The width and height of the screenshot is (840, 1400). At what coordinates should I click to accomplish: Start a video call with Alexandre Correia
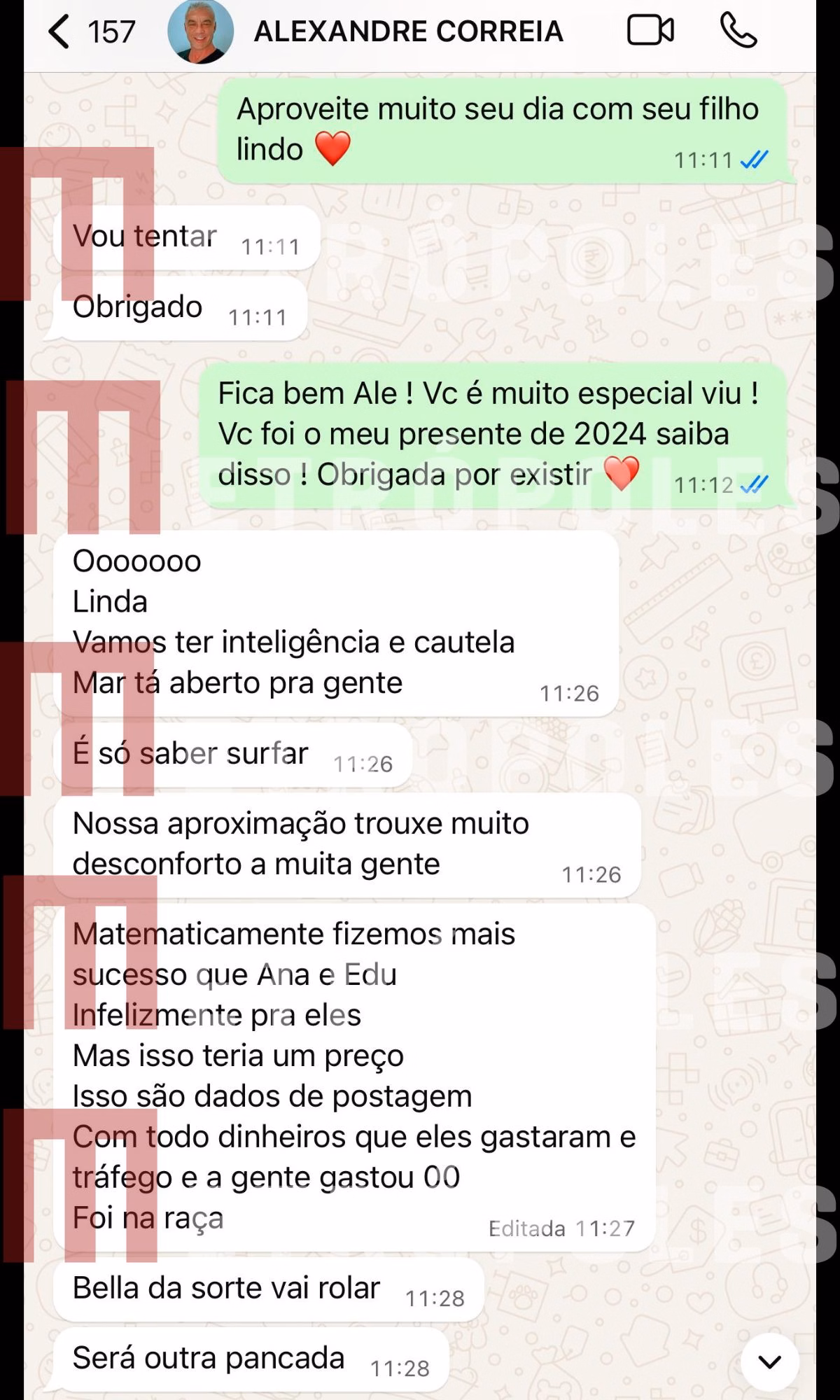(x=650, y=31)
